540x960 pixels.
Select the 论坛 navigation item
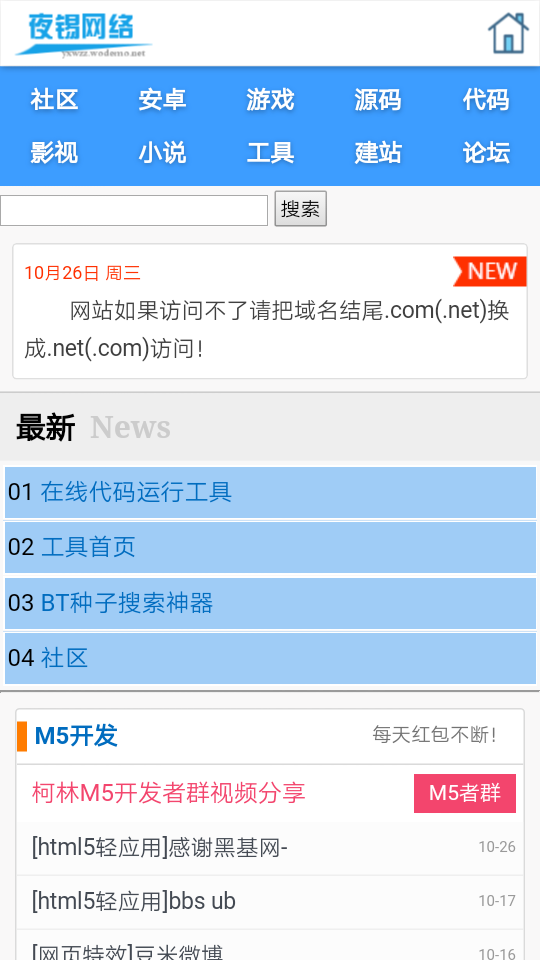click(486, 152)
